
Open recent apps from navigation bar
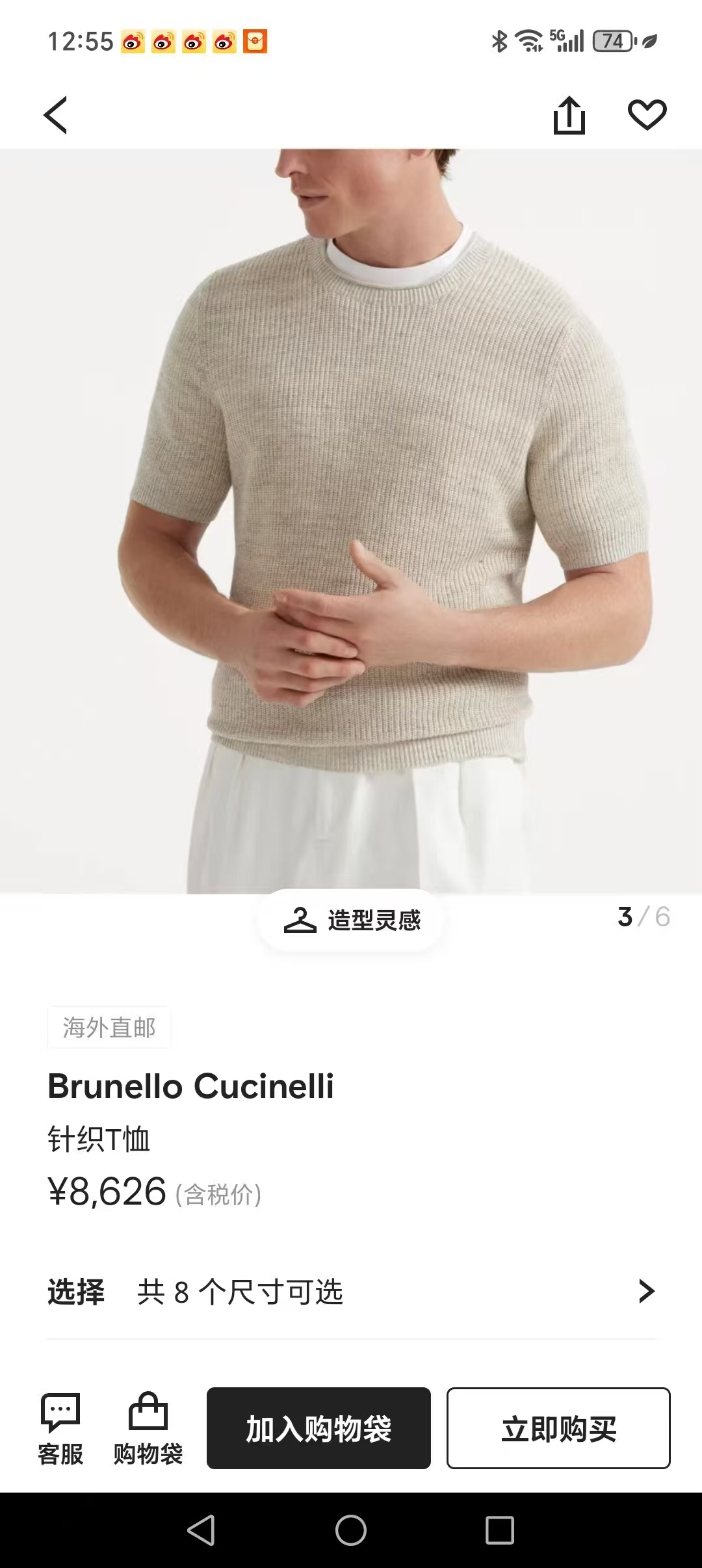(500, 1530)
